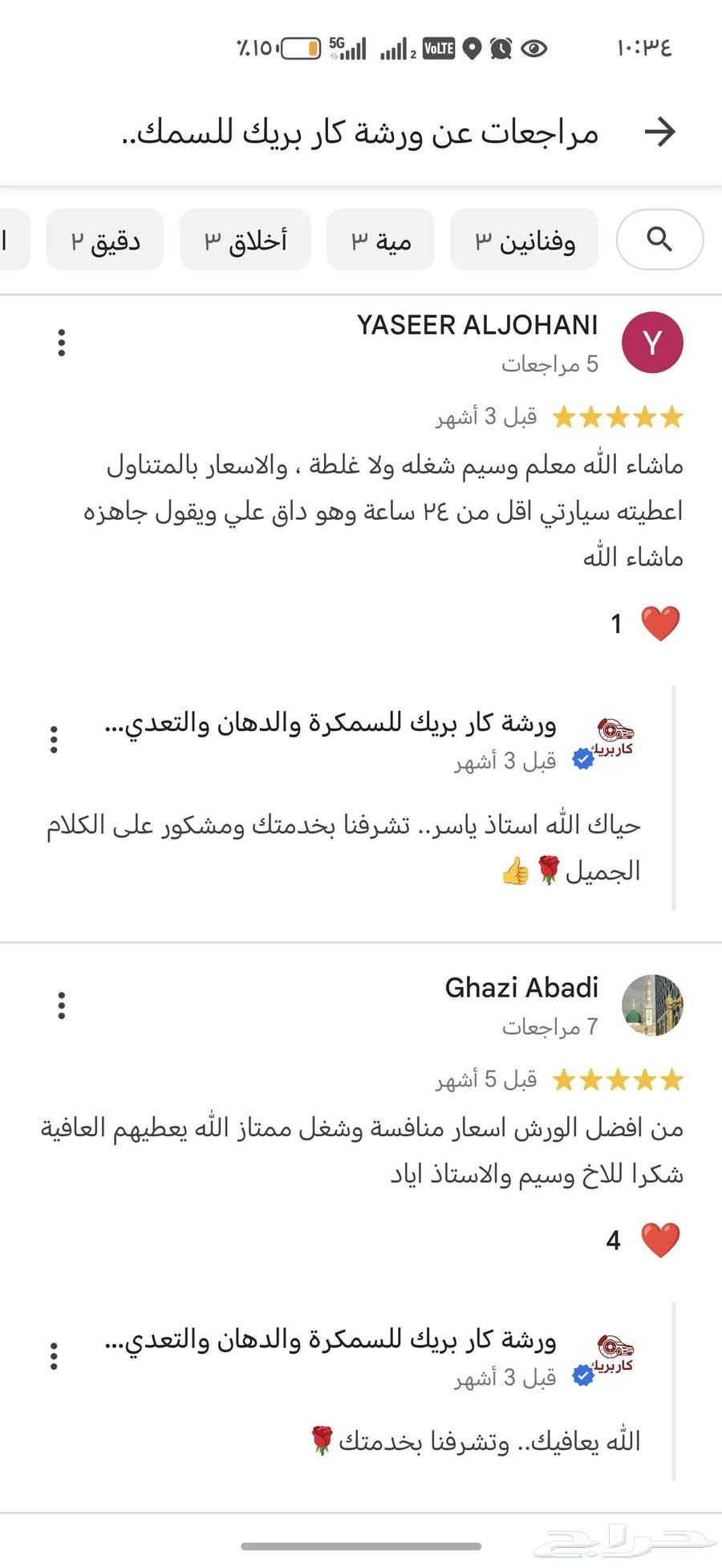Apply the أخلاق filter chip
The image size is (722, 1568).
click(245, 240)
